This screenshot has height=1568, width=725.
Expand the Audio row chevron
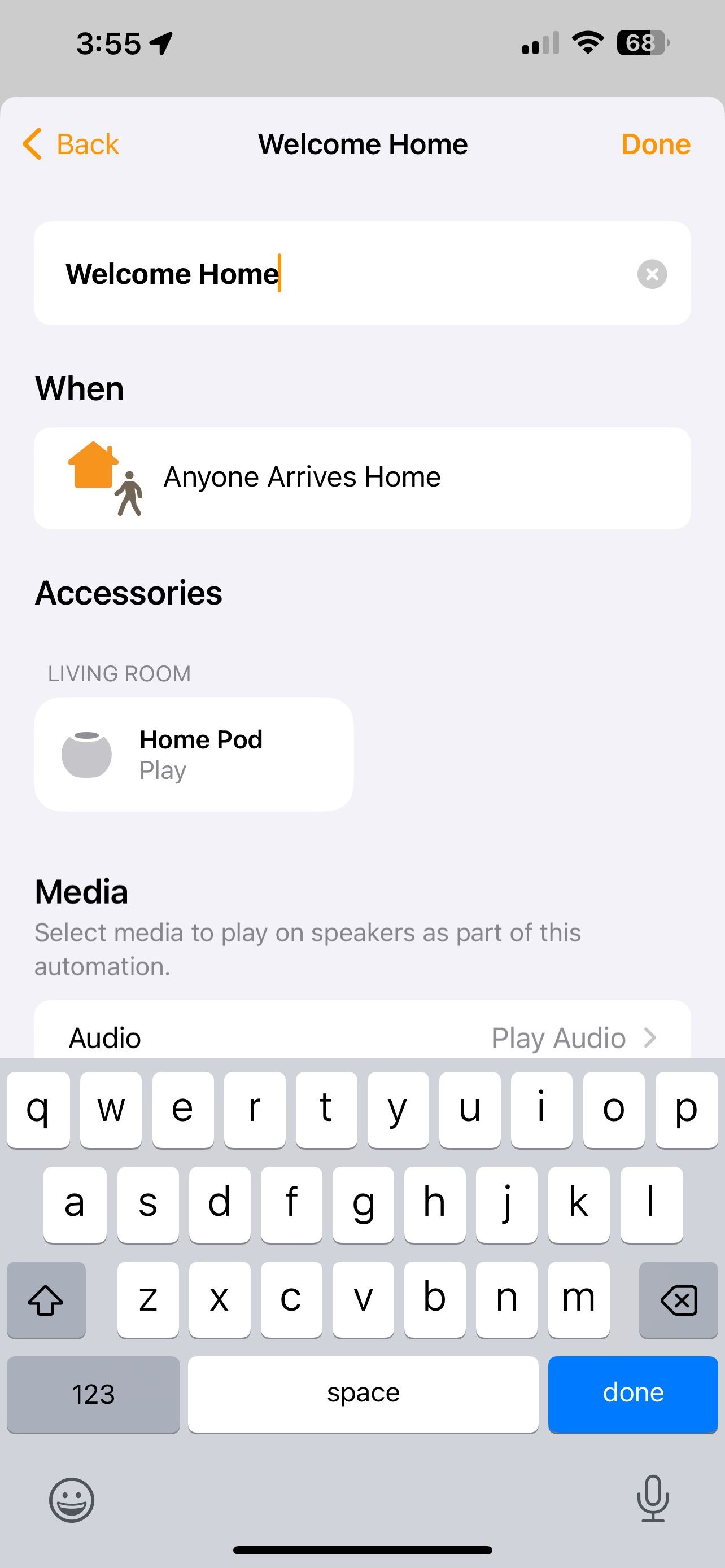coord(649,1037)
